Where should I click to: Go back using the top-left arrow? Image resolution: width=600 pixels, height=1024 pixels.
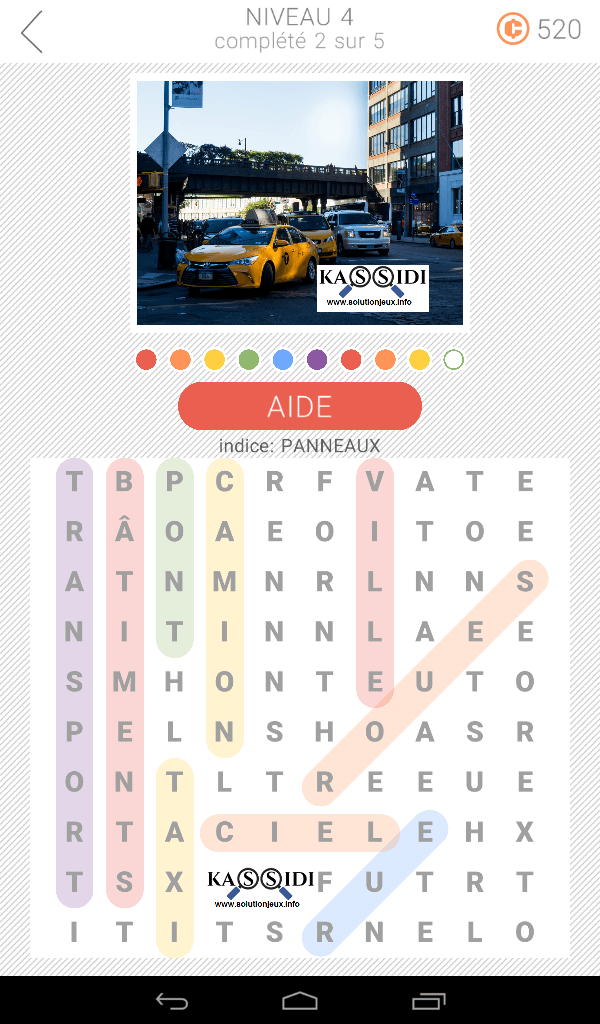click(32, 32)
